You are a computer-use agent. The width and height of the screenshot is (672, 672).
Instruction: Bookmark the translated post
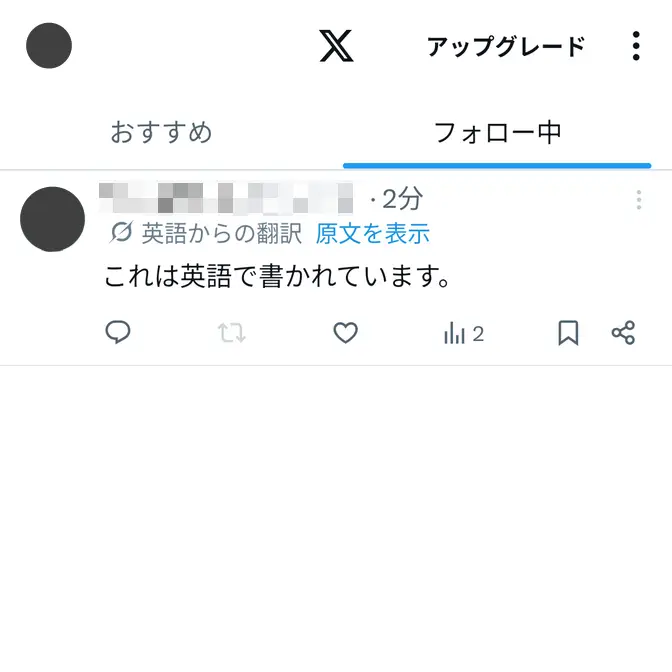568,333
